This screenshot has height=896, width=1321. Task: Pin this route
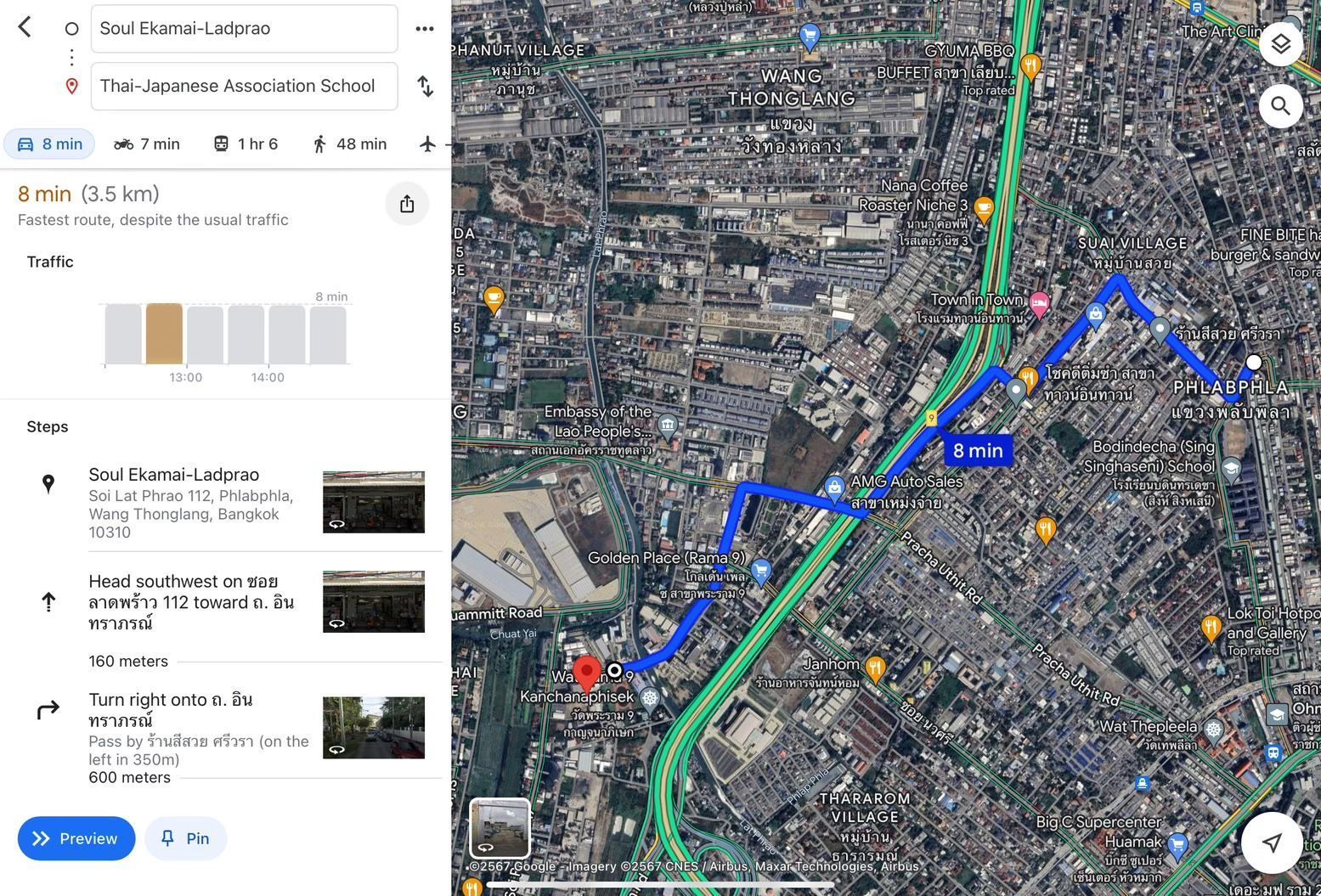185,838
